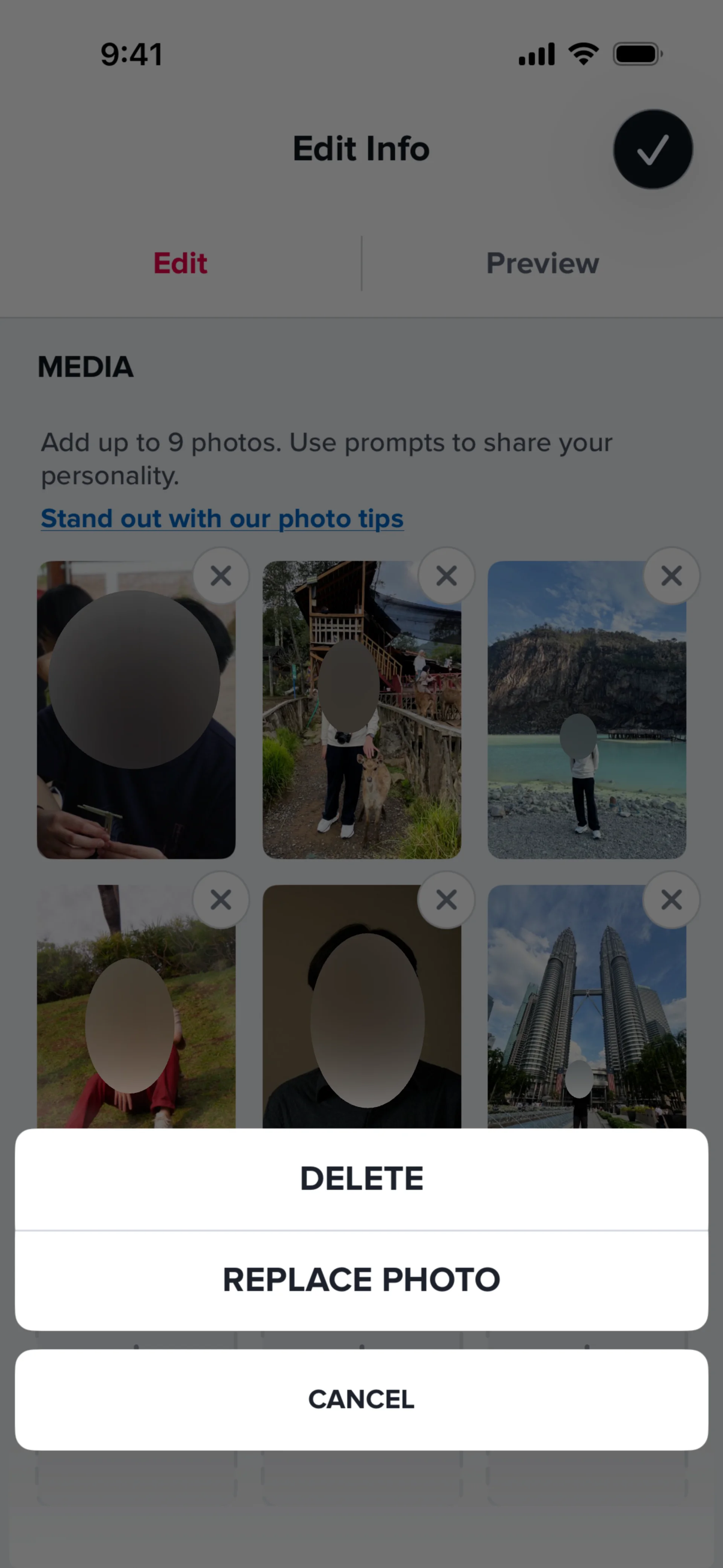Remove the photo with the deer

pyautogui.click(x=446, y=575)
